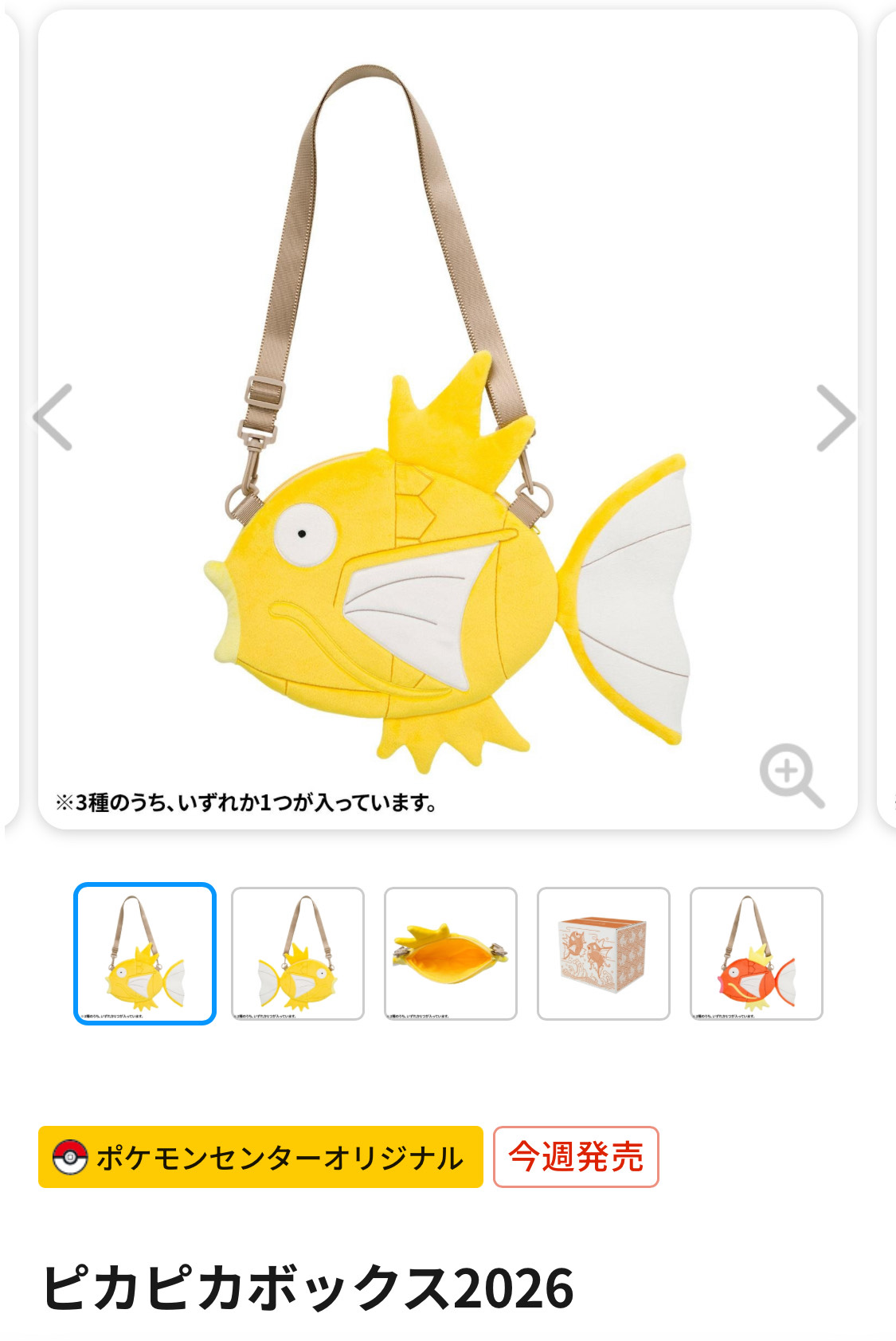Image resolution: width=896 pixels, height=1341 pixels.
Task: Show the next product image
Action: click(835, 418)
